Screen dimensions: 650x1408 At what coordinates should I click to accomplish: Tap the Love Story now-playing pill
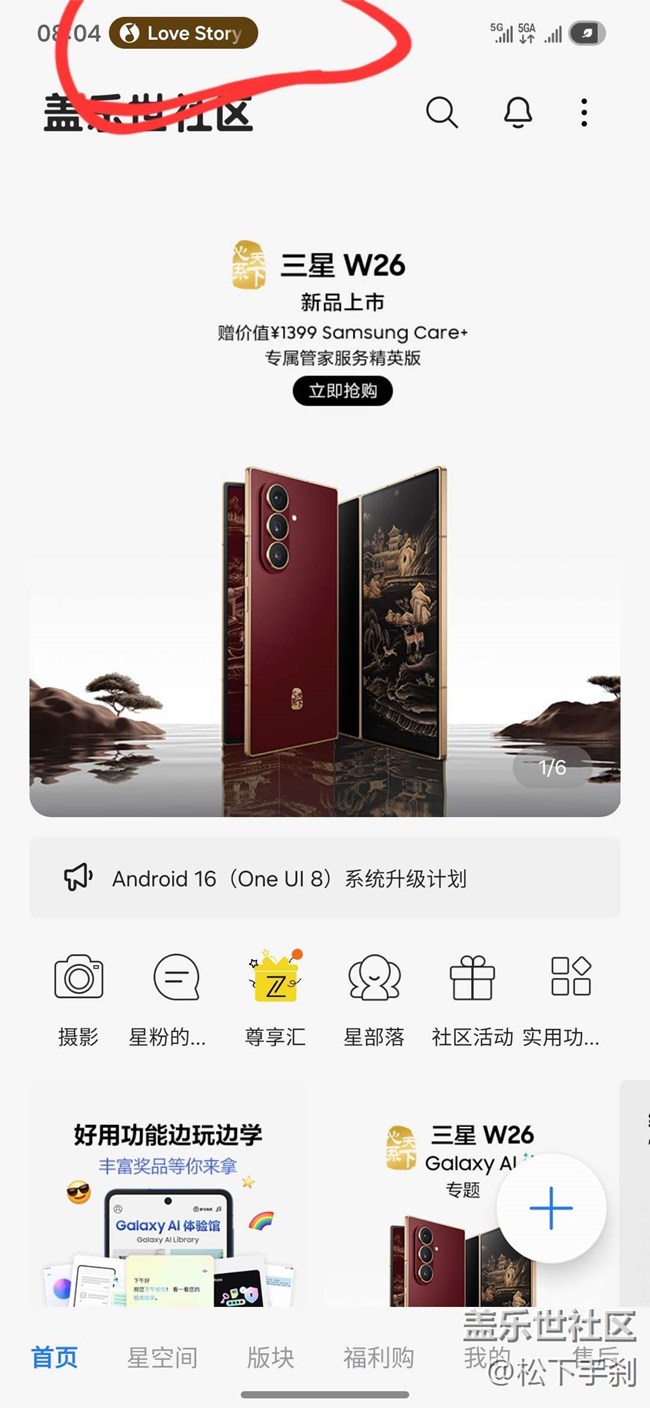(183, 33)
